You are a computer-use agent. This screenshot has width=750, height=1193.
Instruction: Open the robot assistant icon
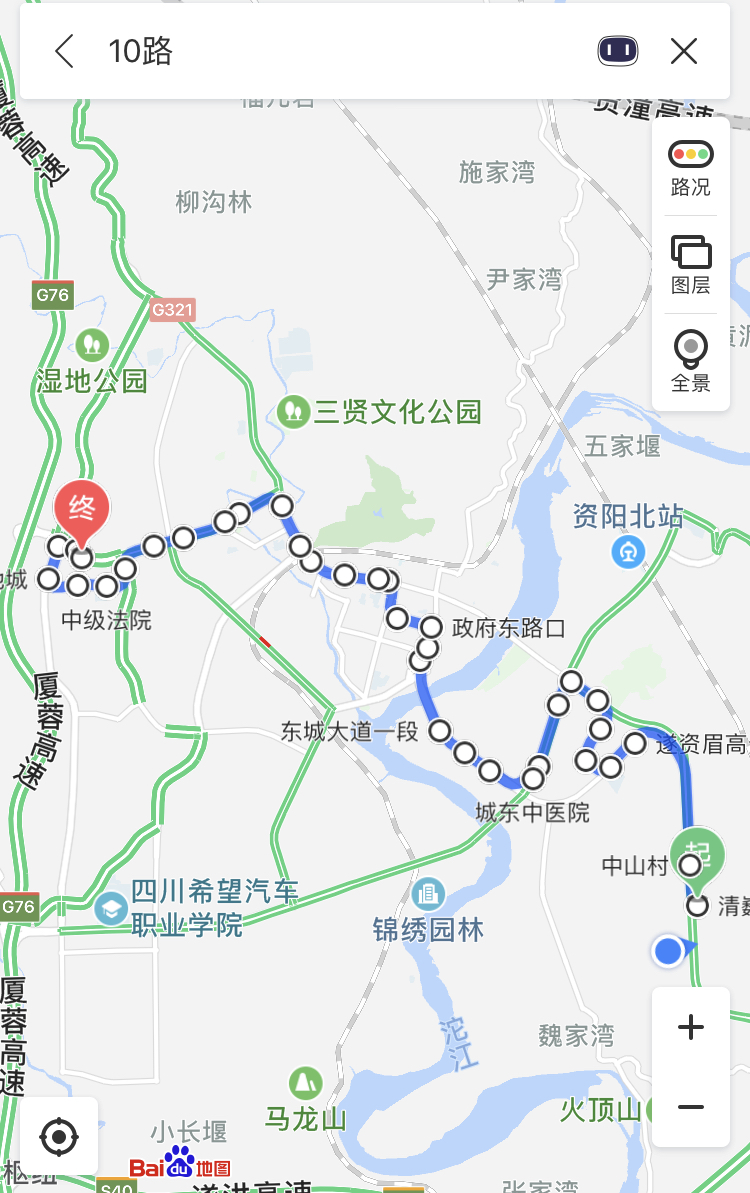[x=618, y=51]
